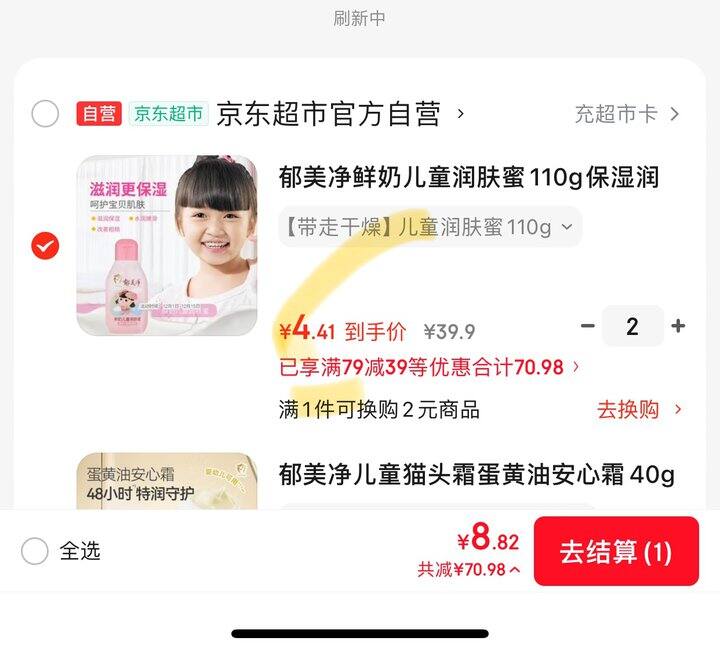Uncheck the 郁美净鲜奶儿童润肤蜜 item

[x=45, y=245]
